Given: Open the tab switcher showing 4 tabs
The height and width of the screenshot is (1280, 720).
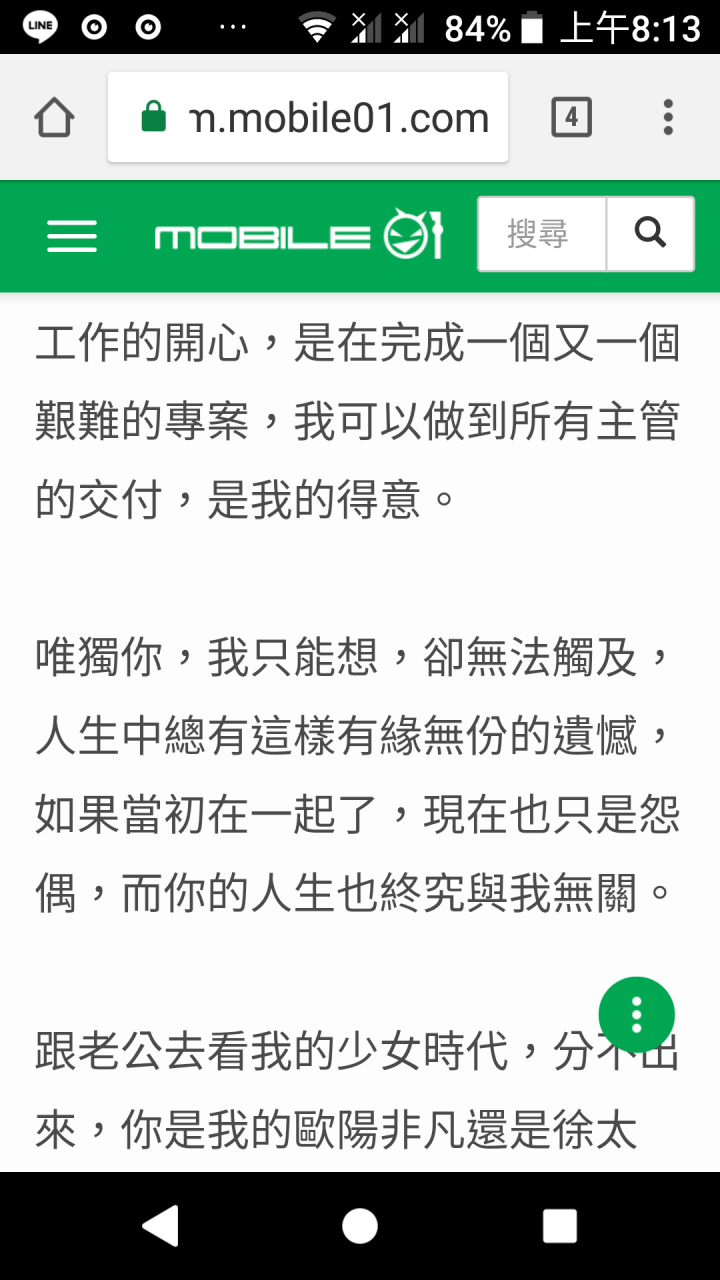Looking at the screenshot, I should point(571,118).
